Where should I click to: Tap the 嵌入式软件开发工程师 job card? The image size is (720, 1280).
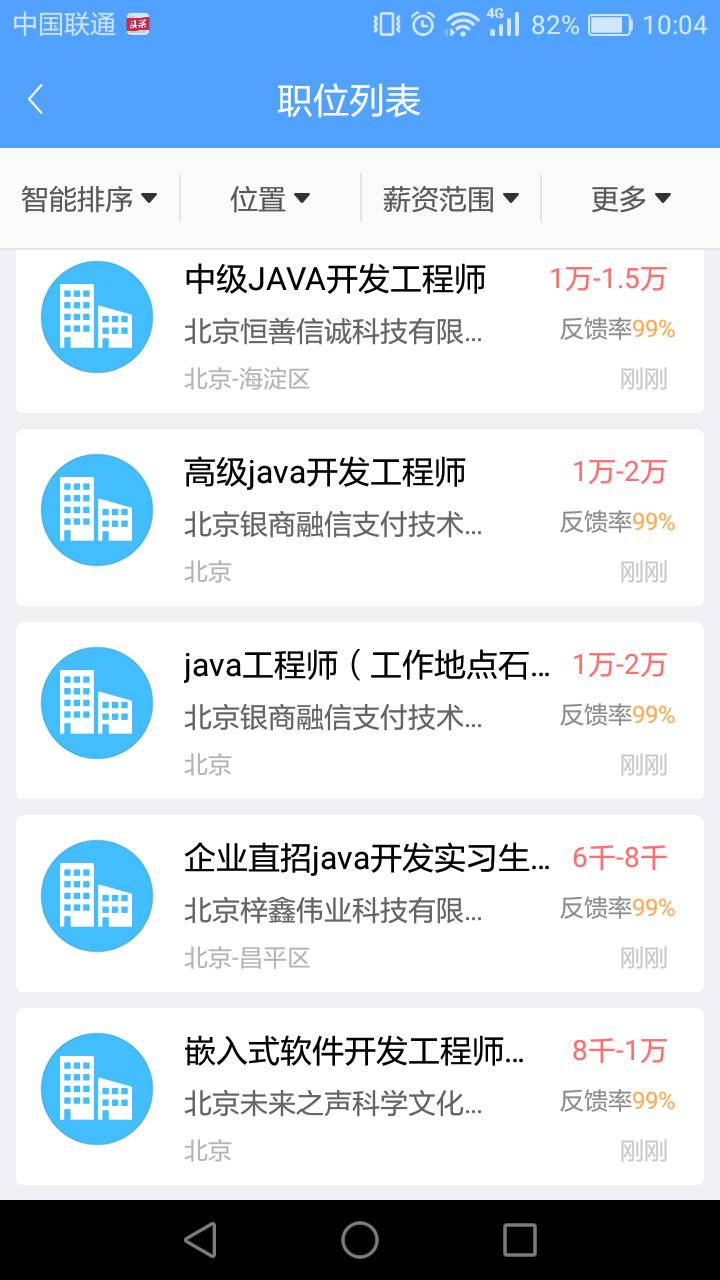[360, 1096]
